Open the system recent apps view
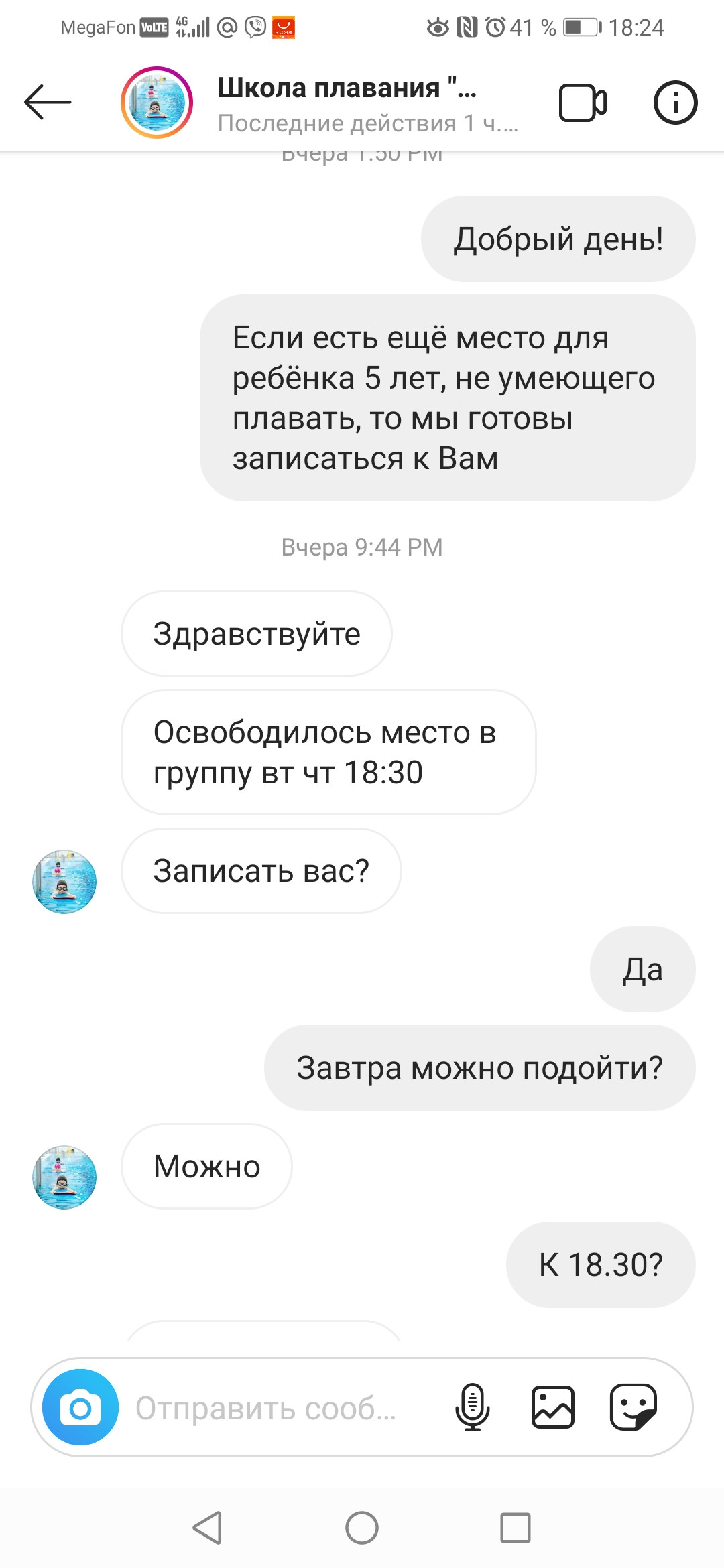724x1568 pixels. point(516,1528)
